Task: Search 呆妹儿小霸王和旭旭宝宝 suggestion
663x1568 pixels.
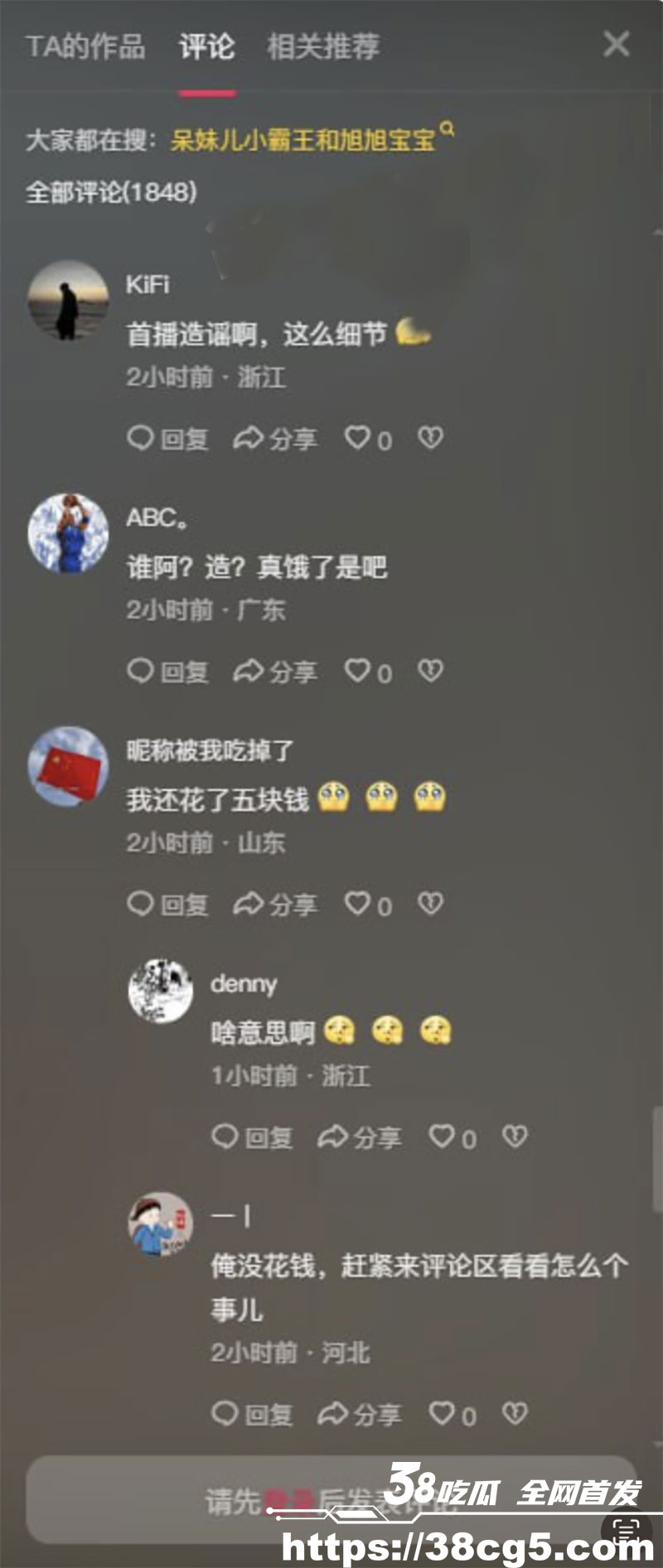Action: click(303, 139)
